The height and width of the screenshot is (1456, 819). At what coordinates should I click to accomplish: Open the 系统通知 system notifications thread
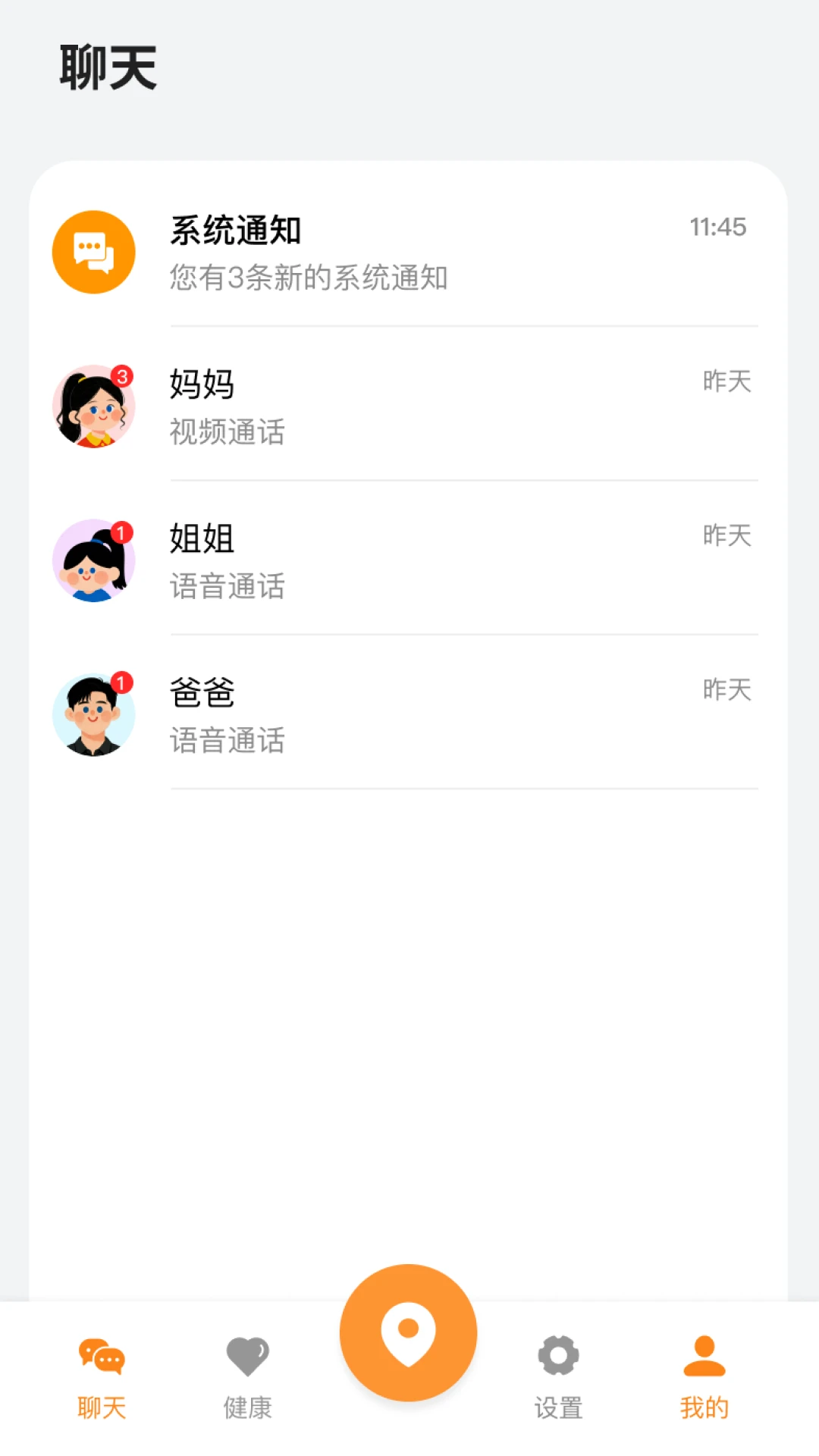pyautogui.click(x=408, y=253)
